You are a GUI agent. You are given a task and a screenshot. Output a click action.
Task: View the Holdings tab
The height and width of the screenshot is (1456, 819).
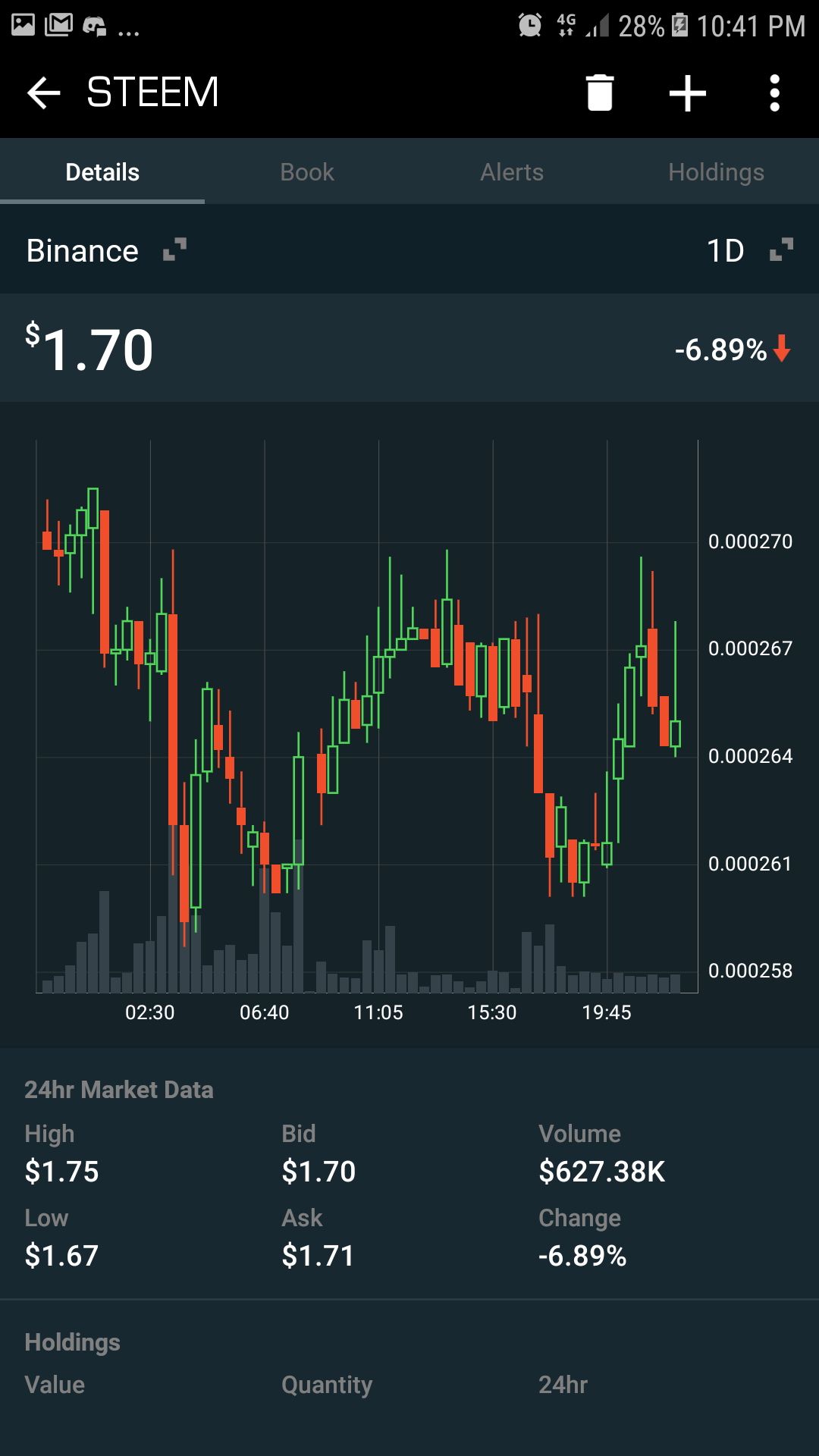716,172
